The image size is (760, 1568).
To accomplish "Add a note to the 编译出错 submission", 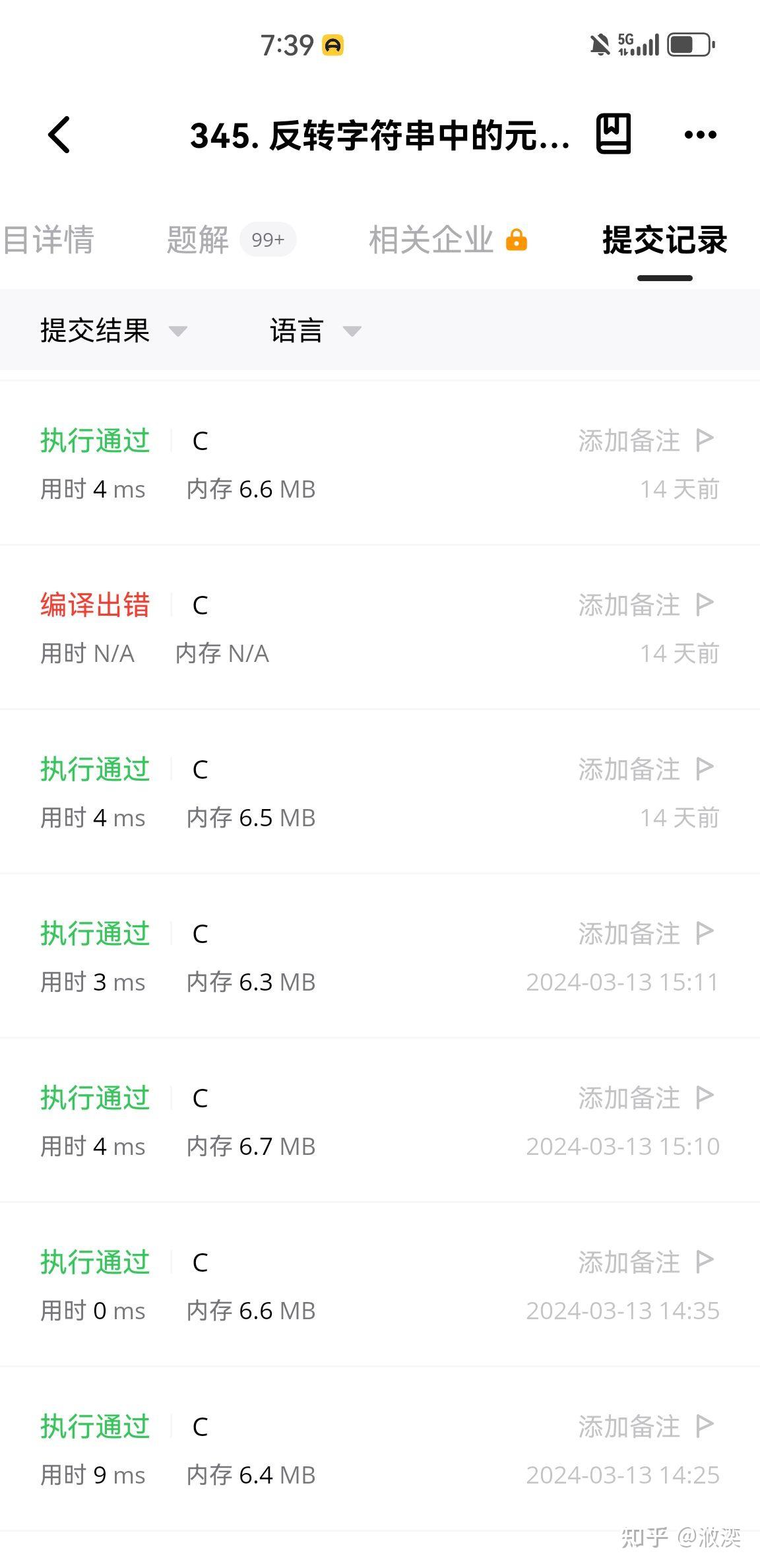I will 646,605.
